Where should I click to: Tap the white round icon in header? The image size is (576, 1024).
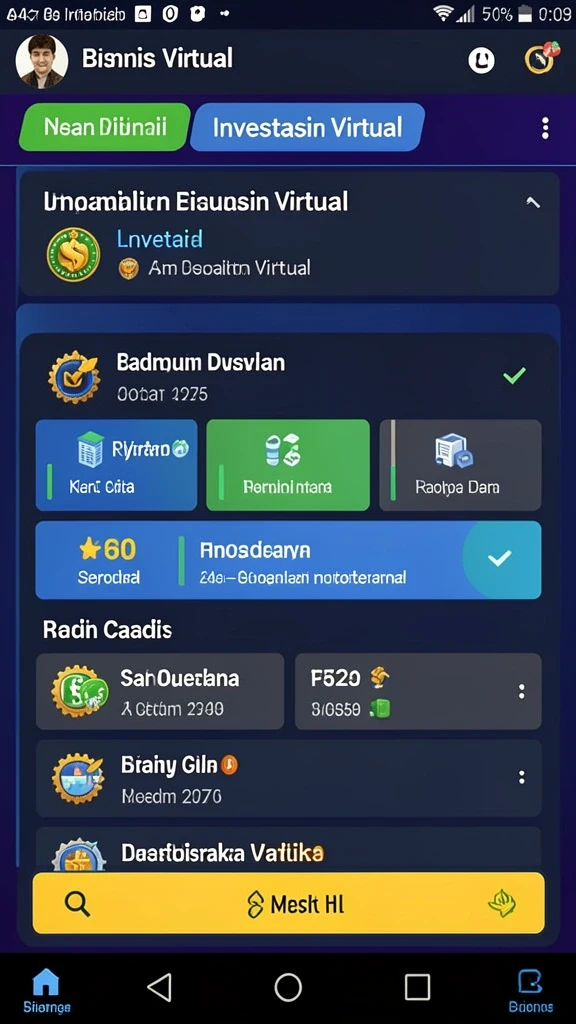click(x=481, y=61)
